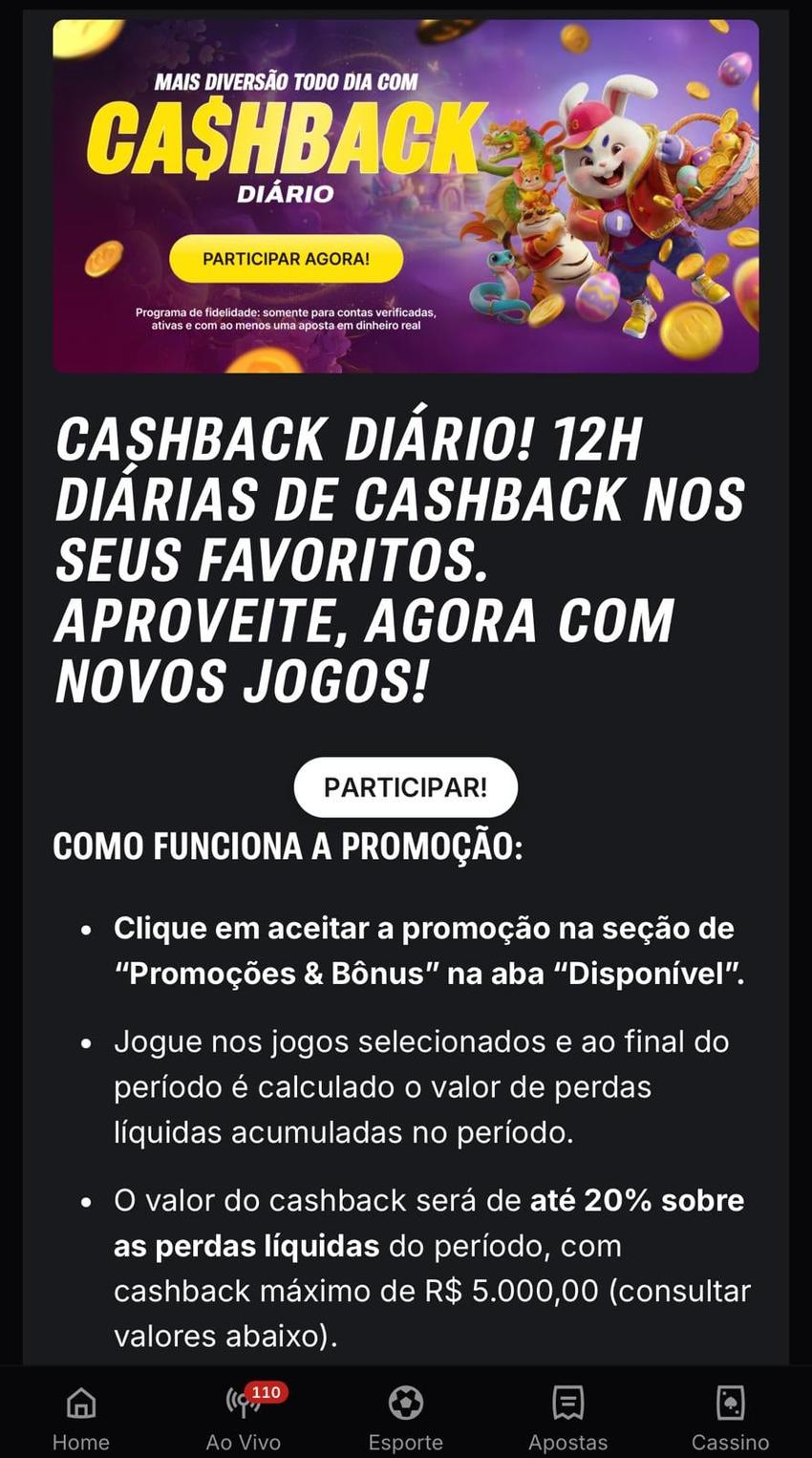The image size is (812, 1458).
Task: Select the Home icon in bottom navigation
Action: (x=80, y=1404)
